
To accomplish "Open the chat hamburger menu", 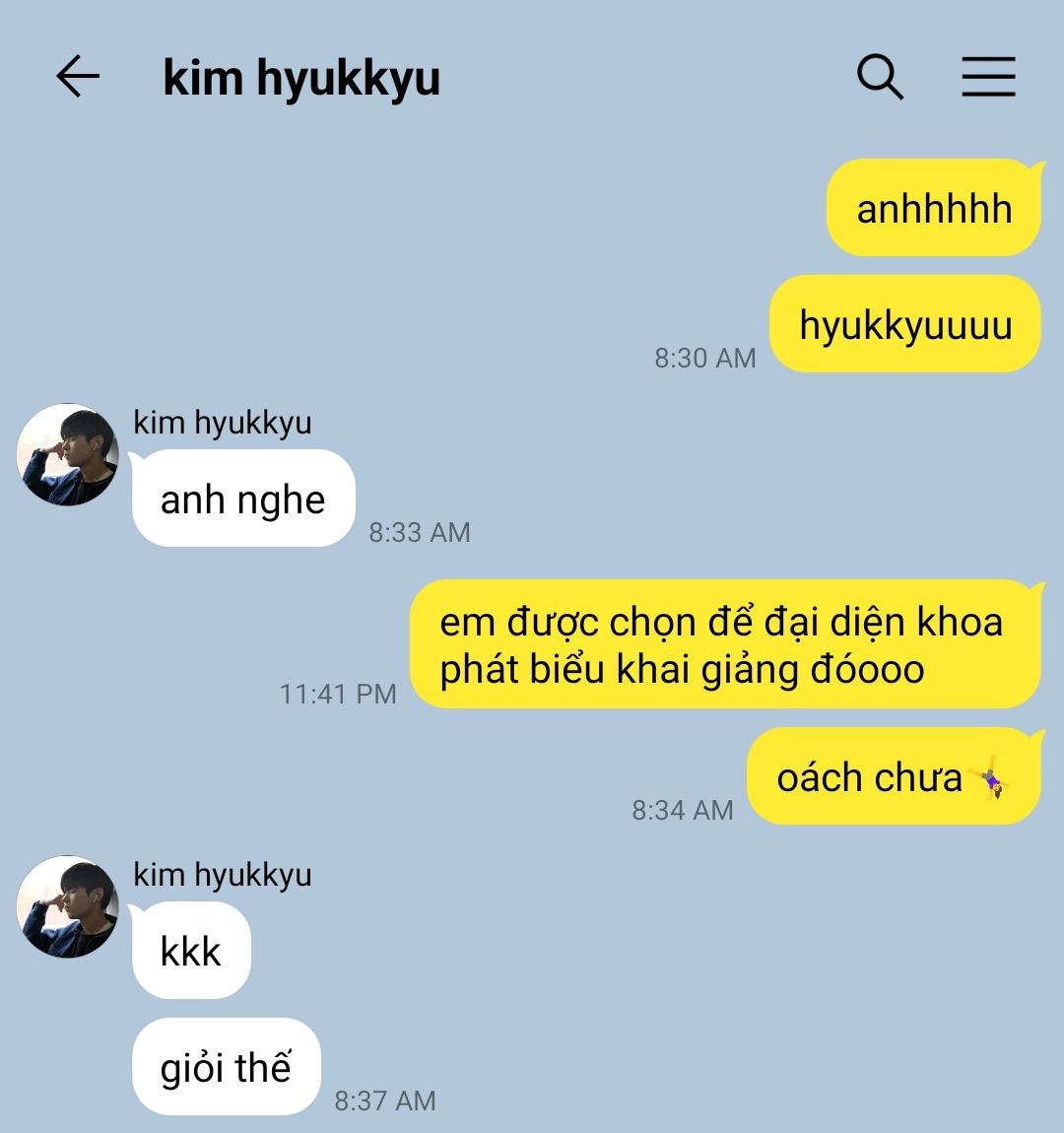I will [988, 77].
